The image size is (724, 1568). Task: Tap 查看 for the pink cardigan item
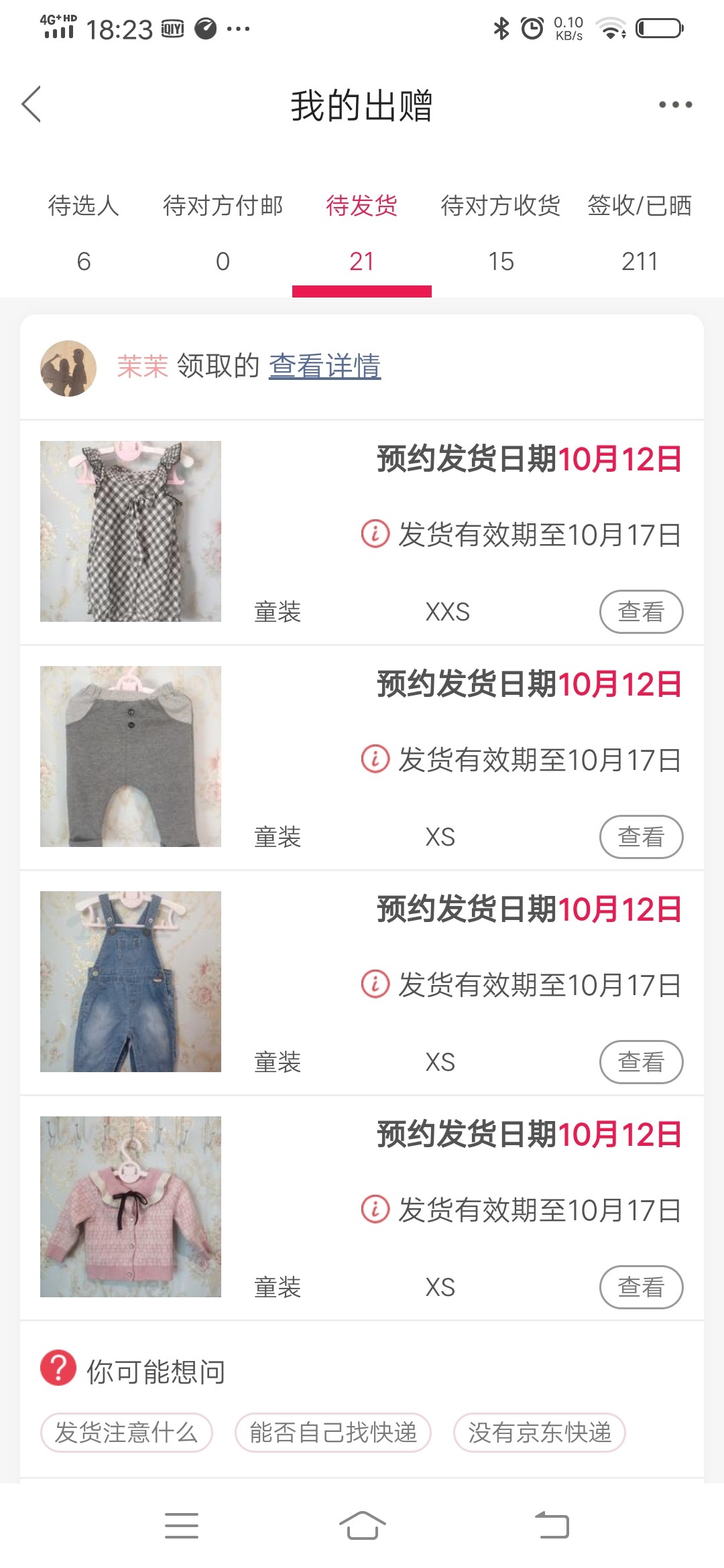(640, 1287)
